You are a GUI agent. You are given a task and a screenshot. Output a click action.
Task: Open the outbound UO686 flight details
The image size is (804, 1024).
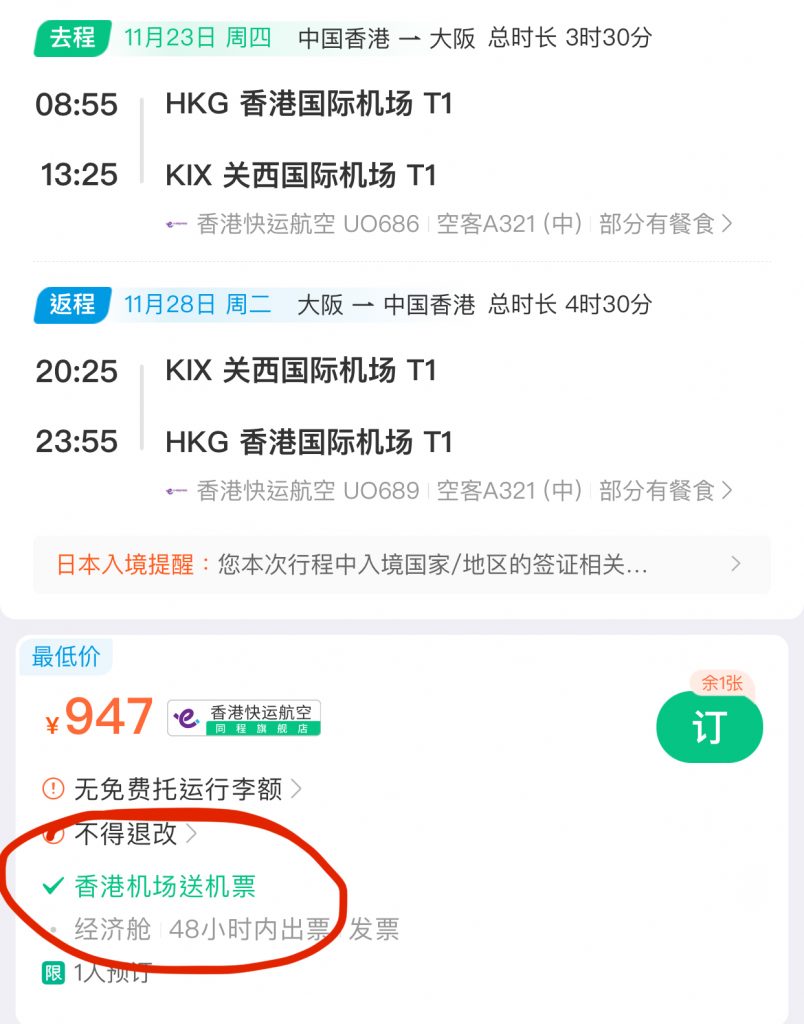pyautogui.click(x=450, y=224)
